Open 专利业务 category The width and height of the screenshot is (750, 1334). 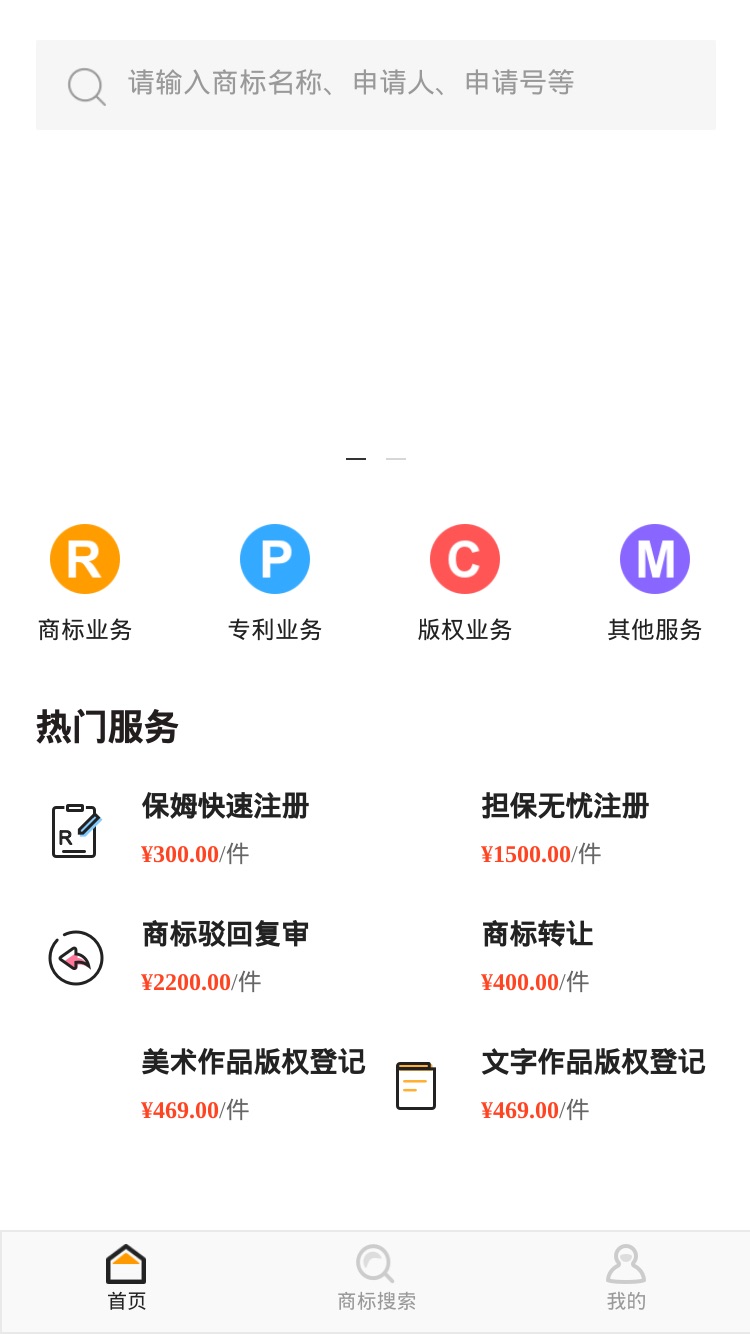[275, 584]
